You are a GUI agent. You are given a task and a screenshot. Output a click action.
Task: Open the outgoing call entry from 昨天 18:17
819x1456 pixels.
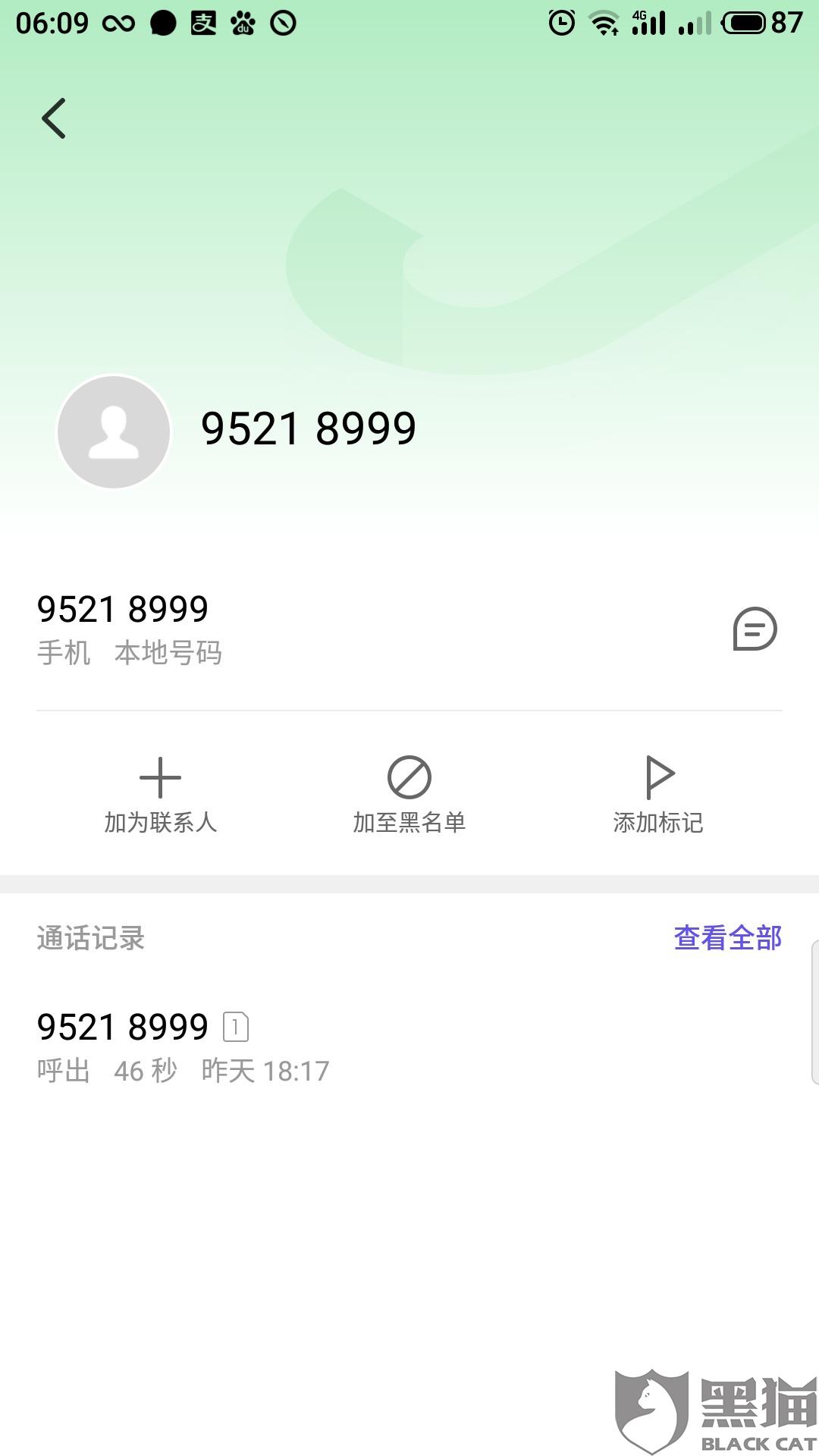tap(409, 1047)
